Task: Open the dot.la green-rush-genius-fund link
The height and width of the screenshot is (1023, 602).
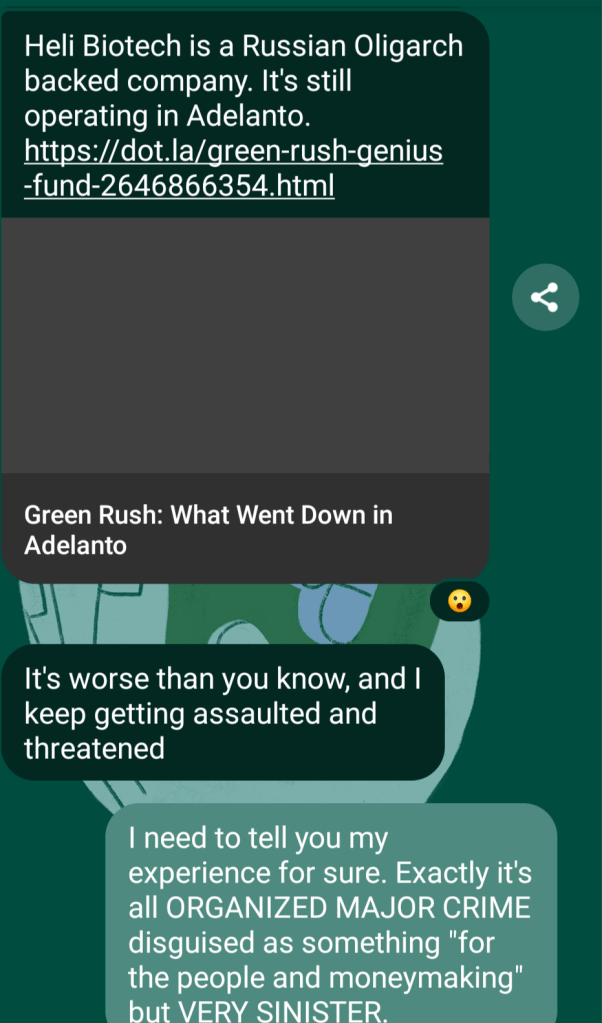Action: [x=232, y=169]
